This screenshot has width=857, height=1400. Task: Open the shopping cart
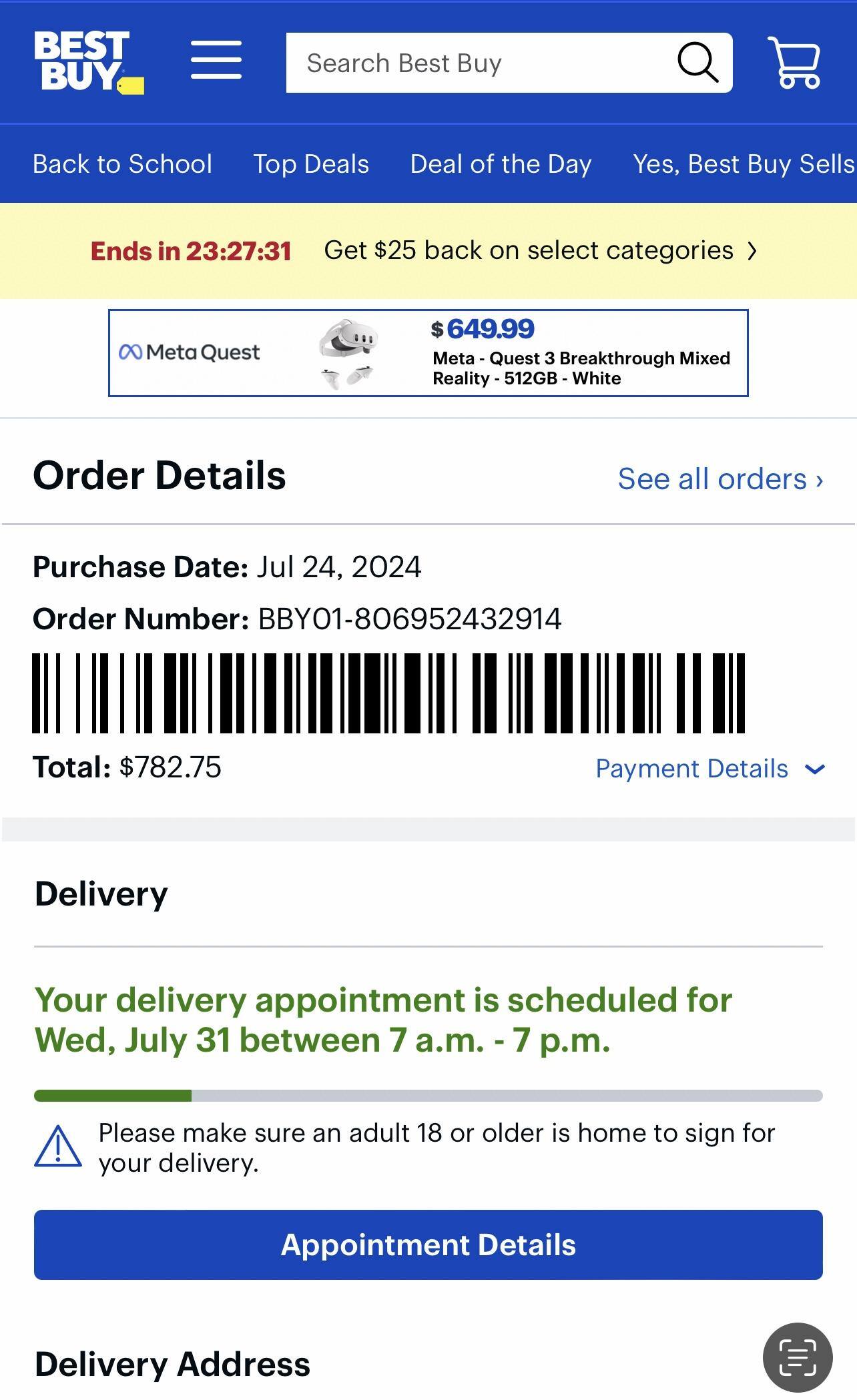[794, 62]
